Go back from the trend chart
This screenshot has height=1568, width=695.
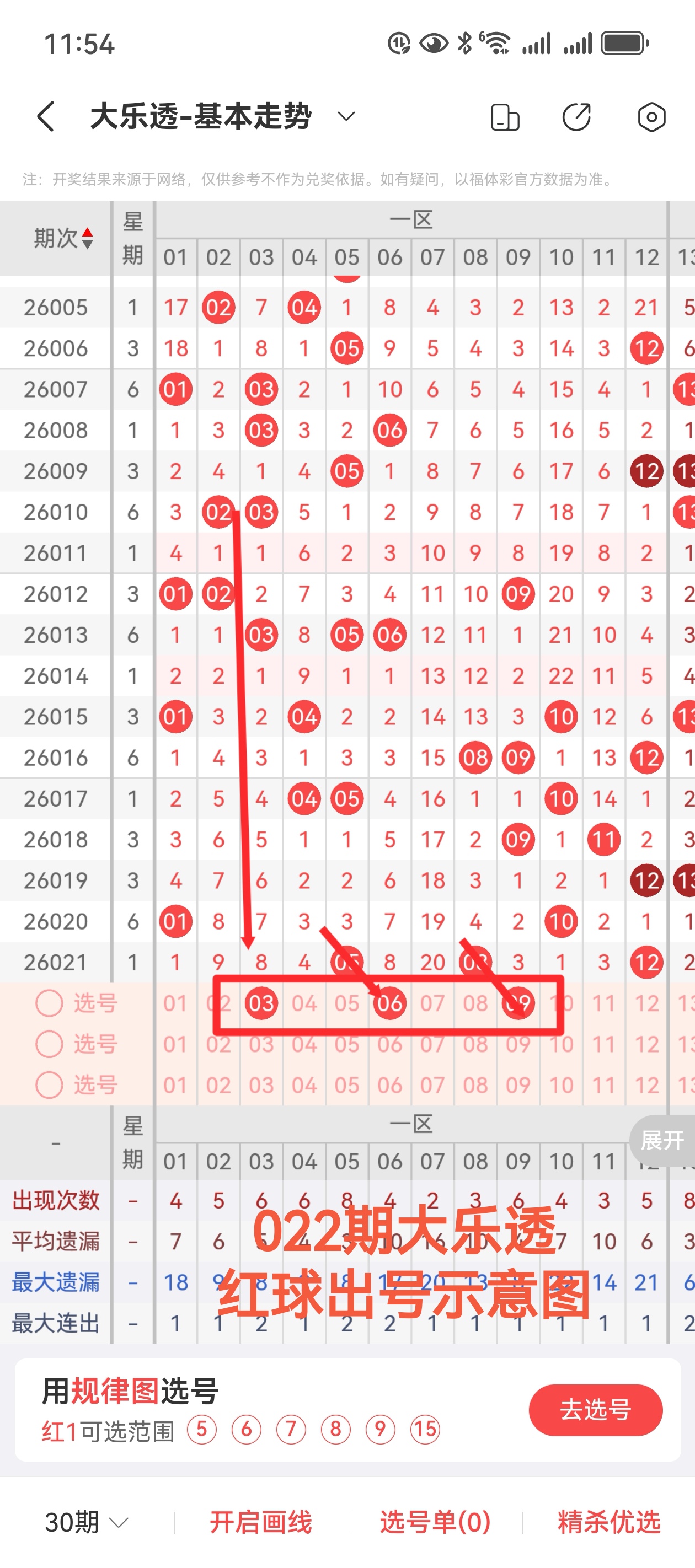click(46, 116)
